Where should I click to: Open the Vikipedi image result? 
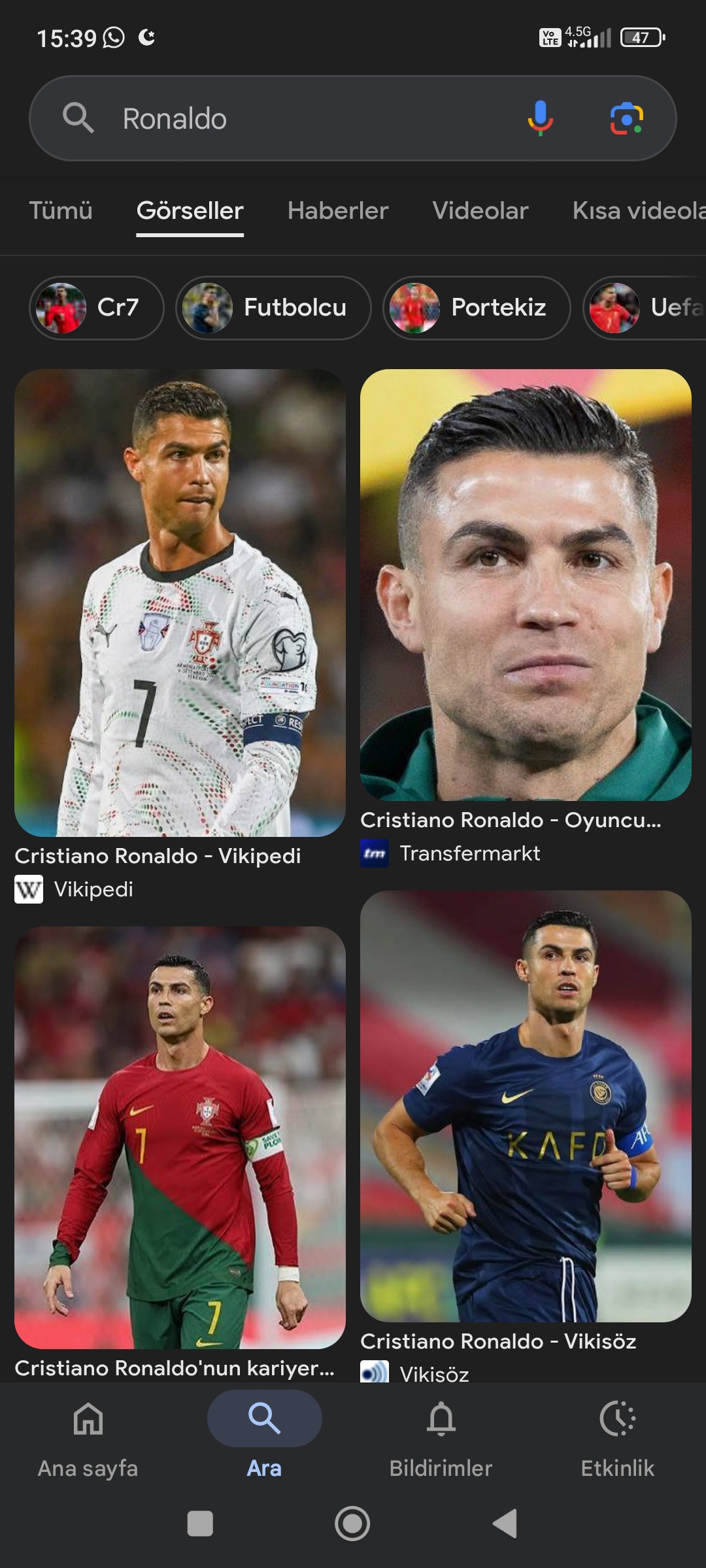coord(180,602)
